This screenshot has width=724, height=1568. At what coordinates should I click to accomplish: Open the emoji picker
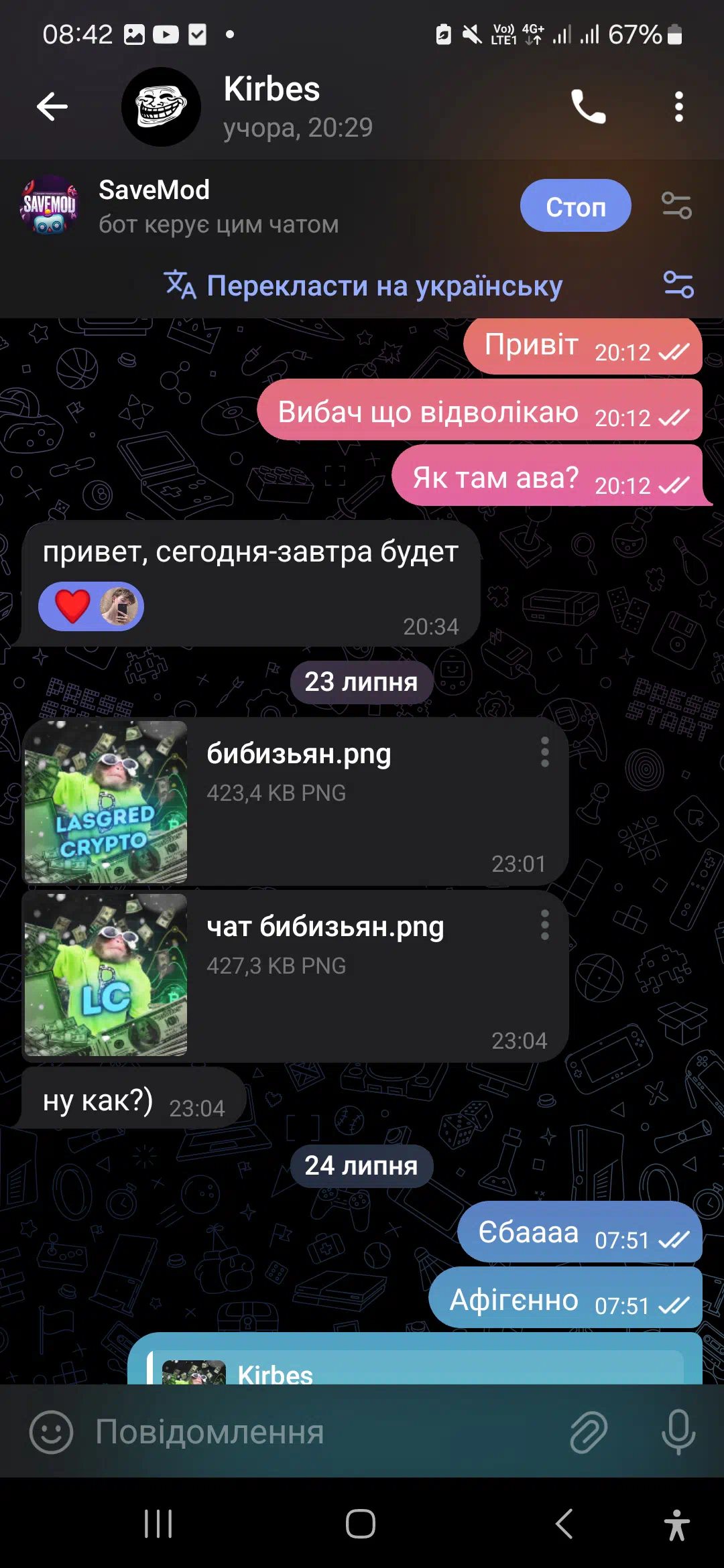pyautogui.click(x=51, y=1432)
